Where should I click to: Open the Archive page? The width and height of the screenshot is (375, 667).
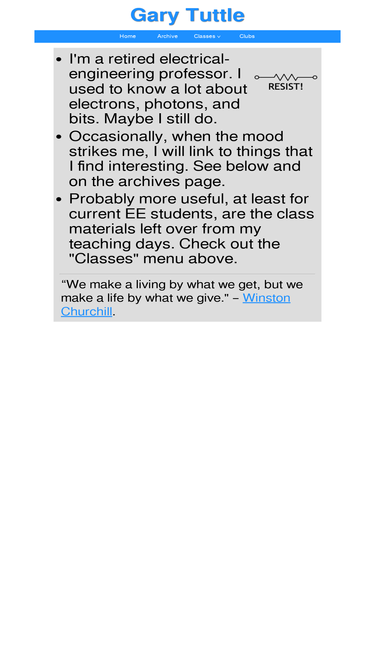(167, 36)
